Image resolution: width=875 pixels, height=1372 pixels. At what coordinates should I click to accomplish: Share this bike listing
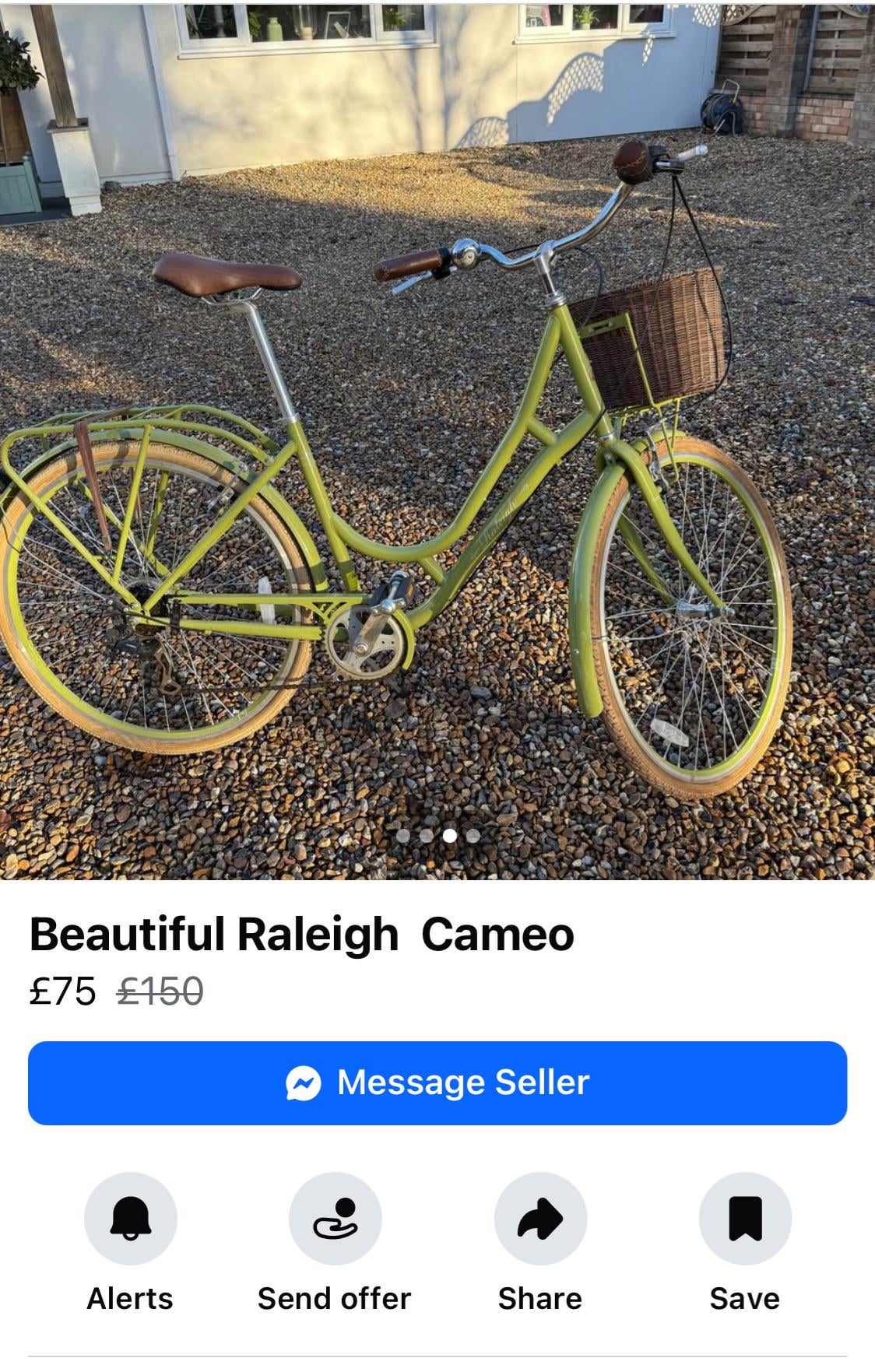pos(540,1218)
